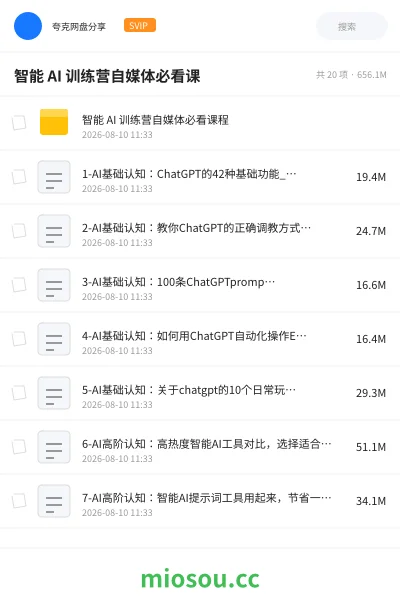The height and width of the screenshot is (600, 400).
Task: Tick the checkbox for file 5-AI基础认知
Action: pyautogui.click(x=19, y=393)
